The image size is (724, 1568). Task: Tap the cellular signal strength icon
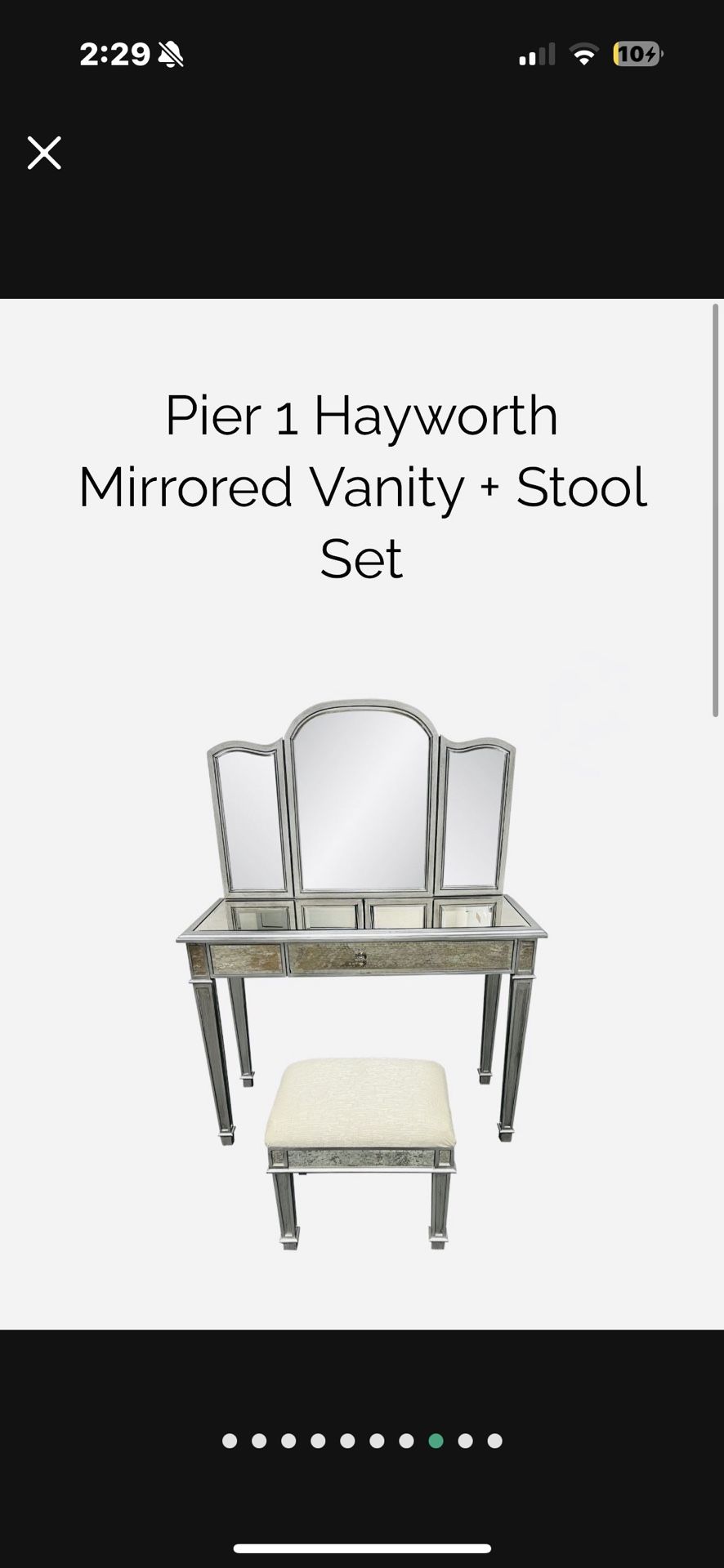click(x=536, y=54)
